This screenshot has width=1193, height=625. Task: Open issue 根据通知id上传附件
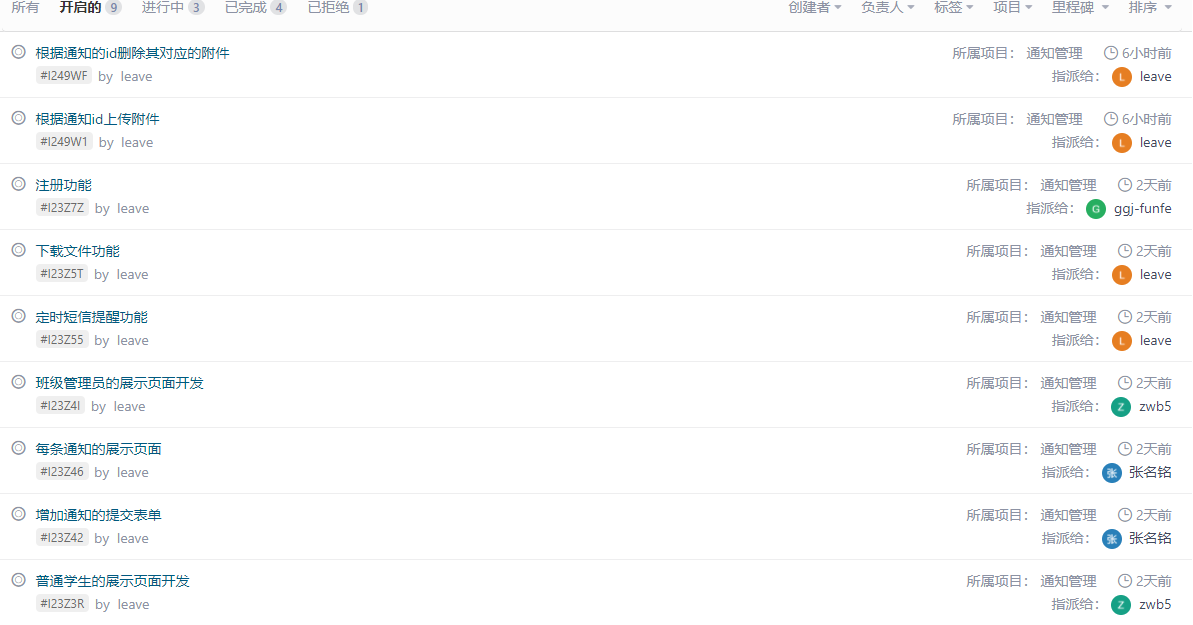pyautogui.click(x=97, y=119)
